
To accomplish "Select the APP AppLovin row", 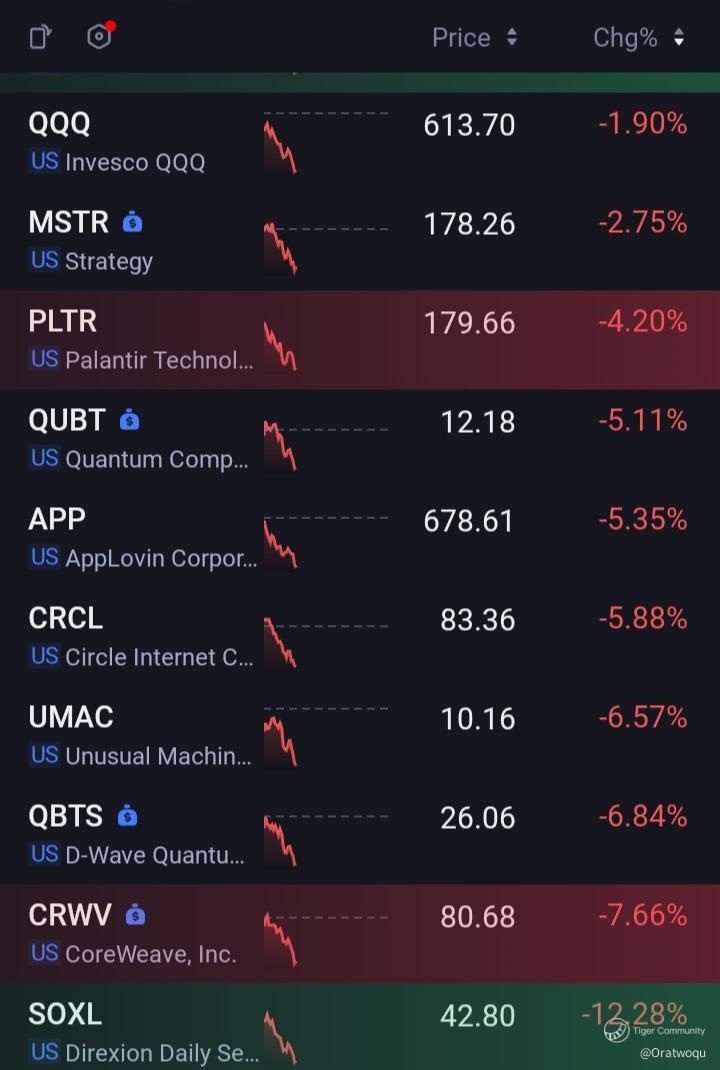I will click(x=140, y=538).
